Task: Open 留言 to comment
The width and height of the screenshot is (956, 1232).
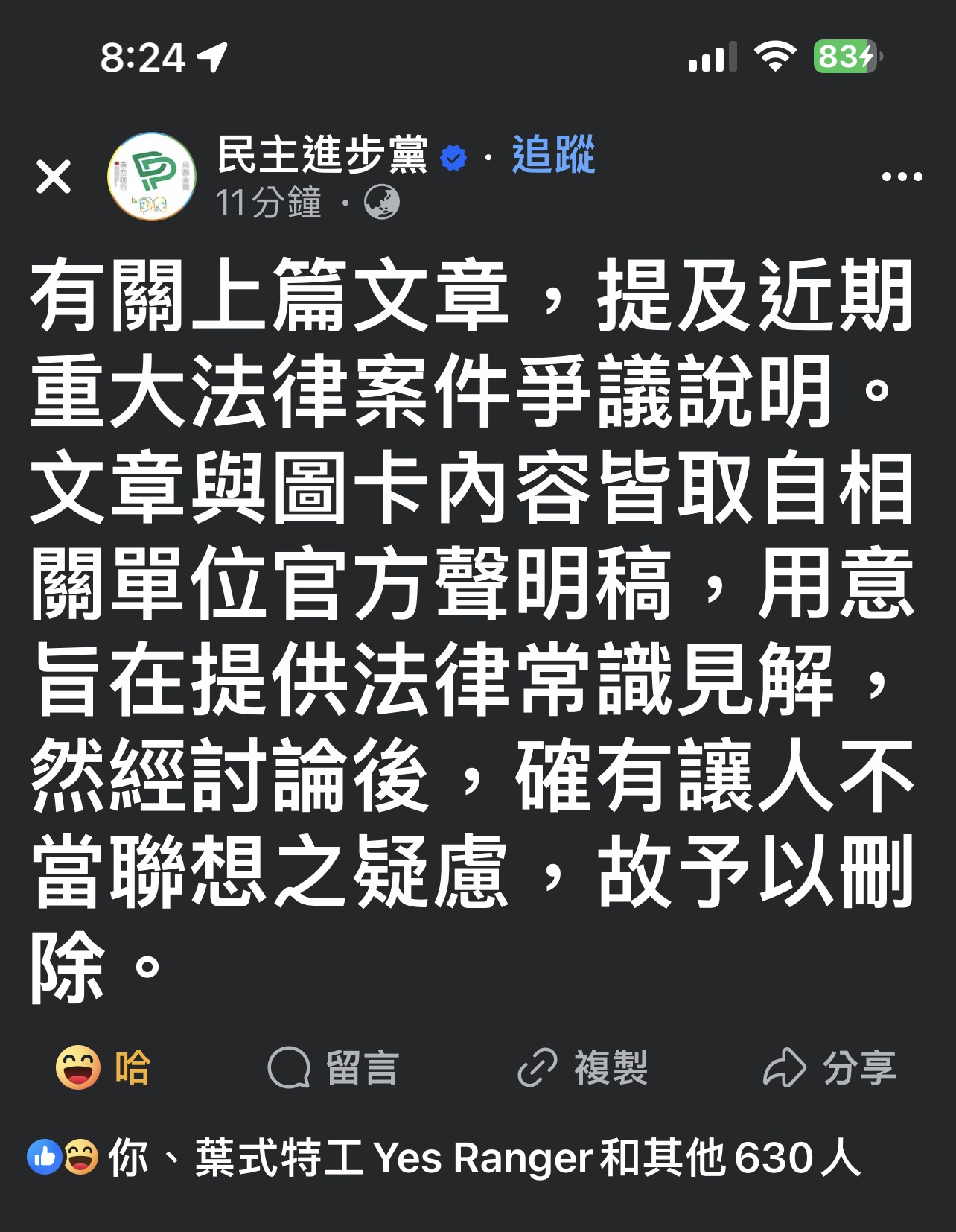Action: pyautogui.click(x=334, y=1067)
